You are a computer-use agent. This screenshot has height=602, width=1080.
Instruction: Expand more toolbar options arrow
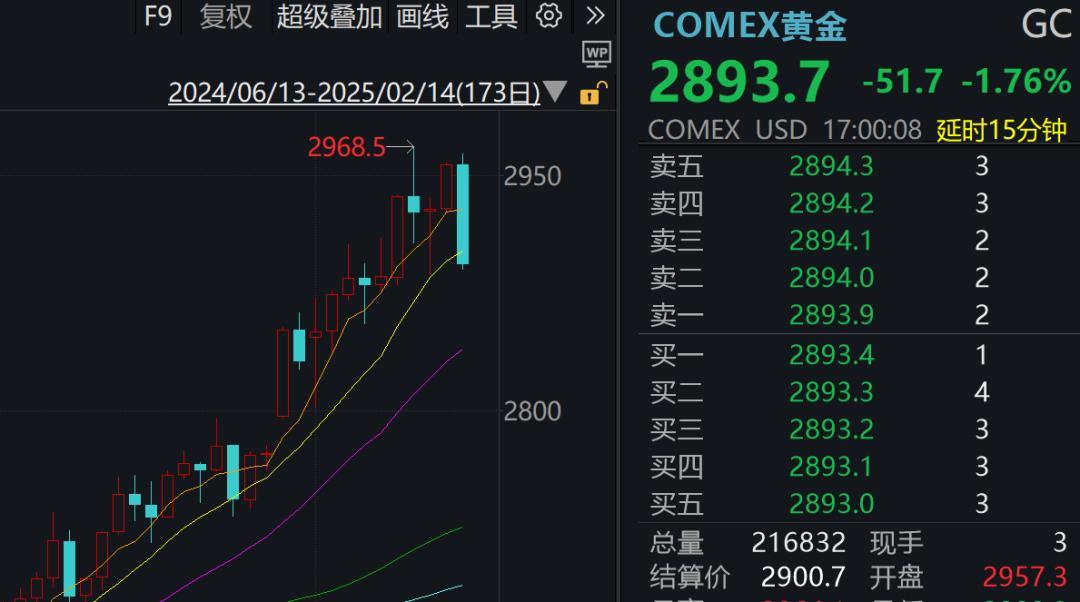pyautogui.click(x=595, y=16)
